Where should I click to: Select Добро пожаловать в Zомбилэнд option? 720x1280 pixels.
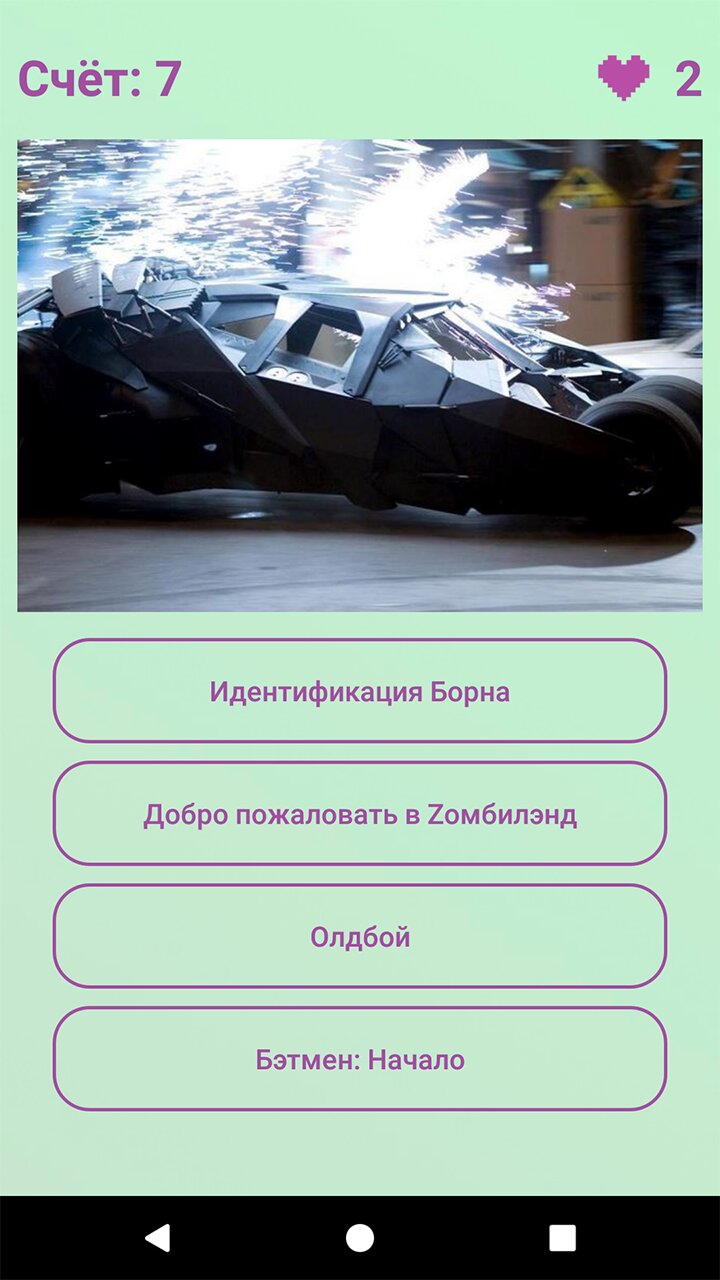pos(360,814)
